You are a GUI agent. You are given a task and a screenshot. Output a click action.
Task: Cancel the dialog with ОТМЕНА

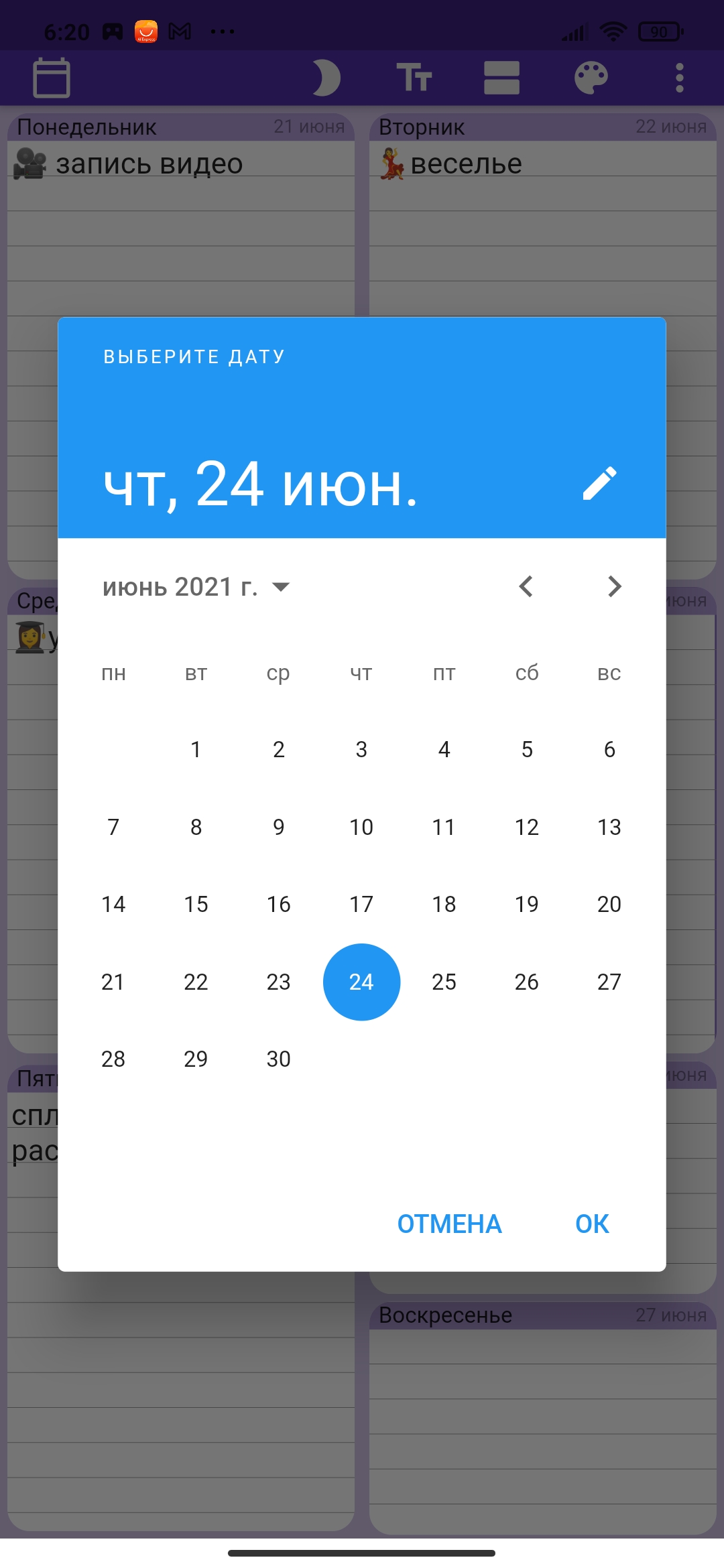449,1224
